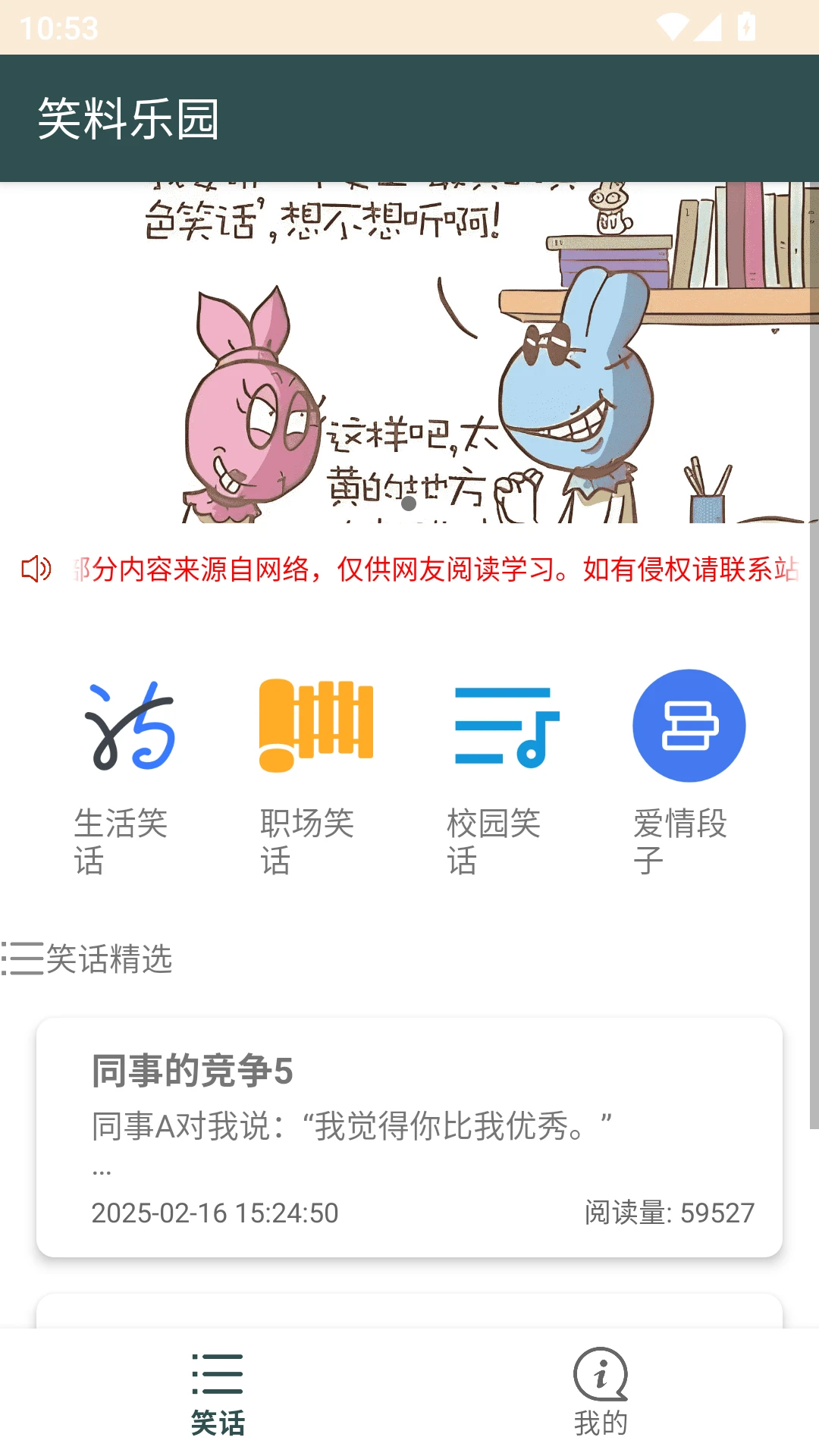
Task: Open the 职场笑话 category icon
Action: tap(315, 724)
